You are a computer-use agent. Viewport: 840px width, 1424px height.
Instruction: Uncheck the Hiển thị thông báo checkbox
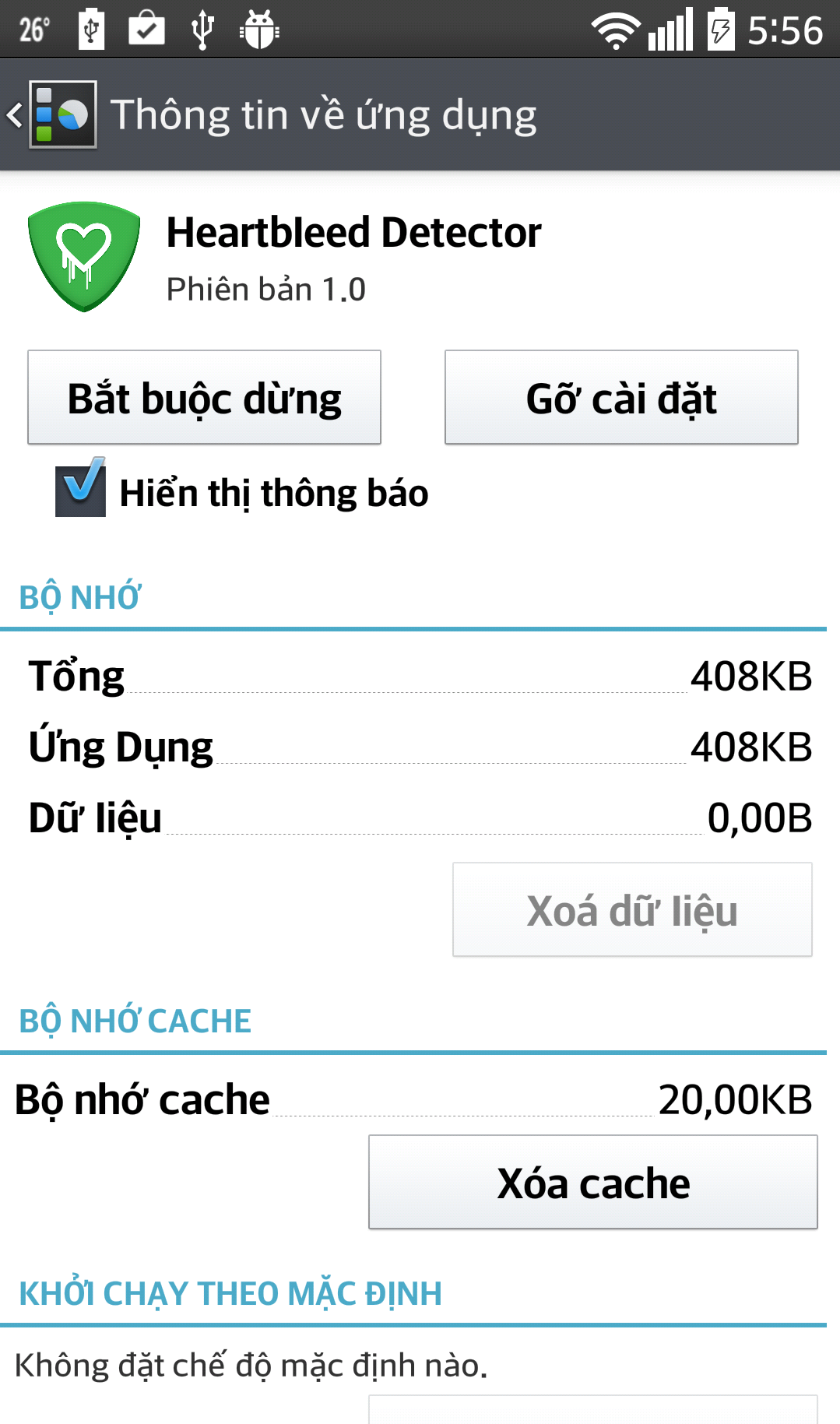(81, 488)
